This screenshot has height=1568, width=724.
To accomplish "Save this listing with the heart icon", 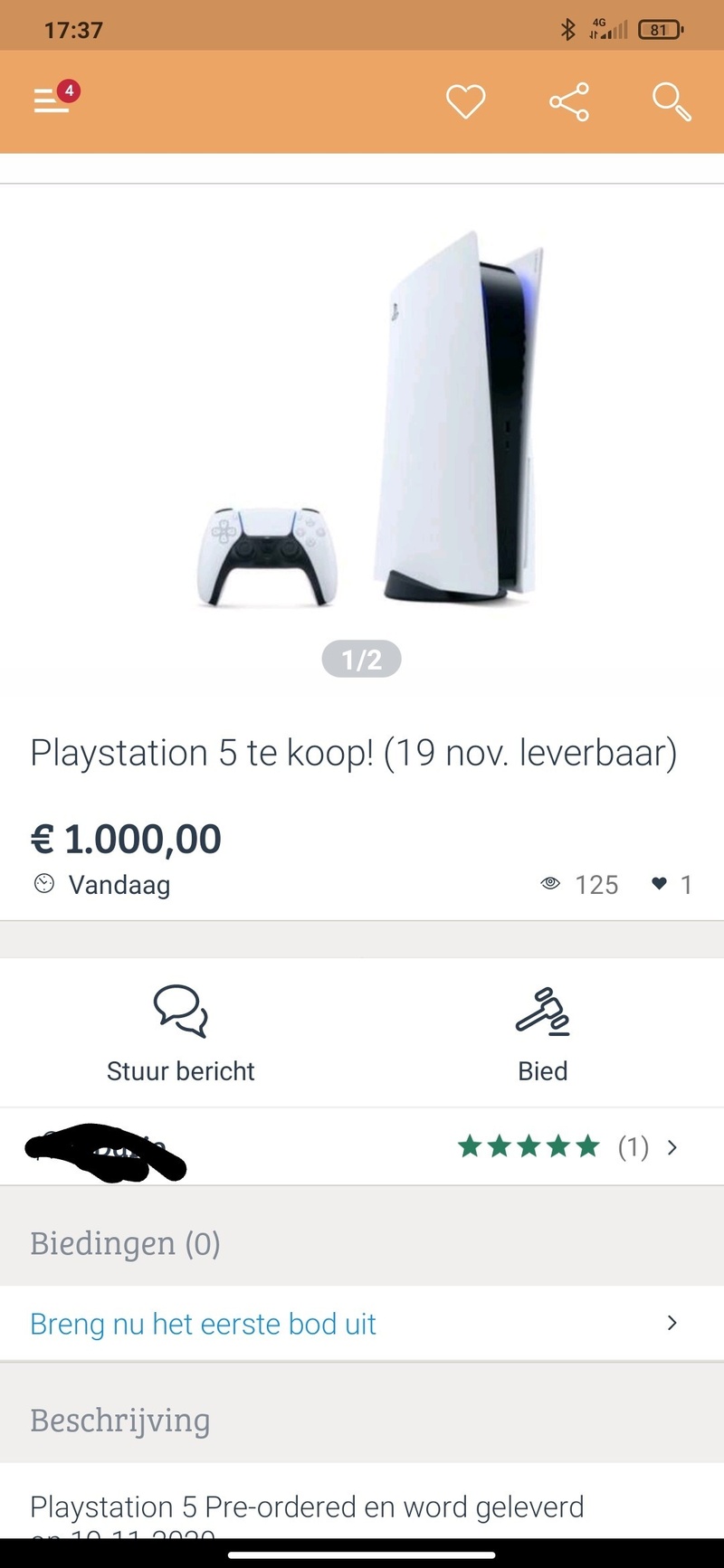I will pos(466,101).
